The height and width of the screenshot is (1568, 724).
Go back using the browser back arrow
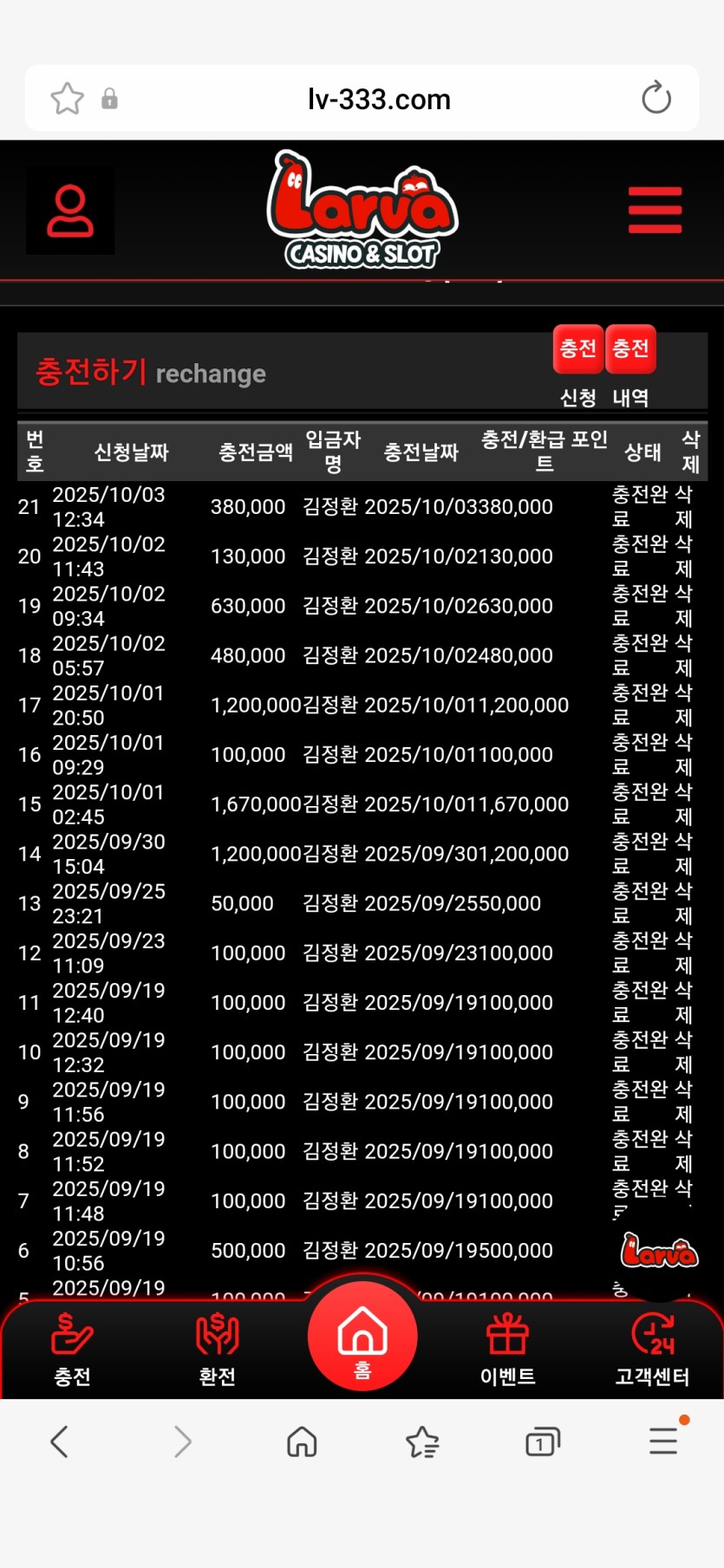tap(59, 1441)
